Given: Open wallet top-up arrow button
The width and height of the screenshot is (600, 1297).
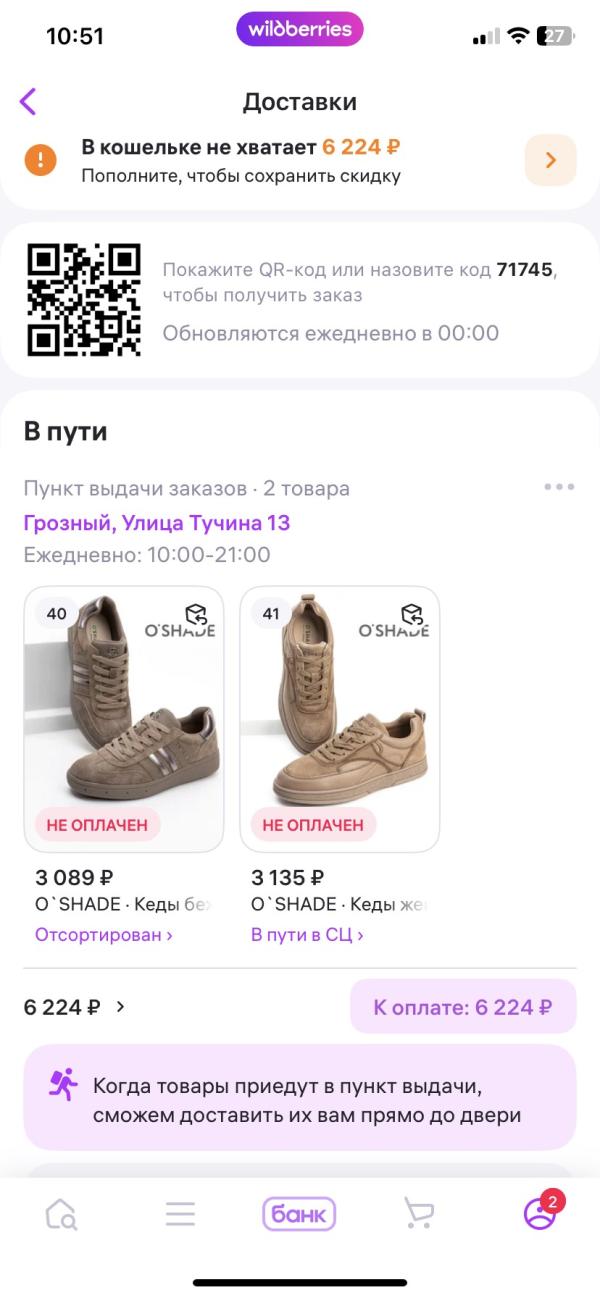Looking at the screenshot, I should (550, 160).
